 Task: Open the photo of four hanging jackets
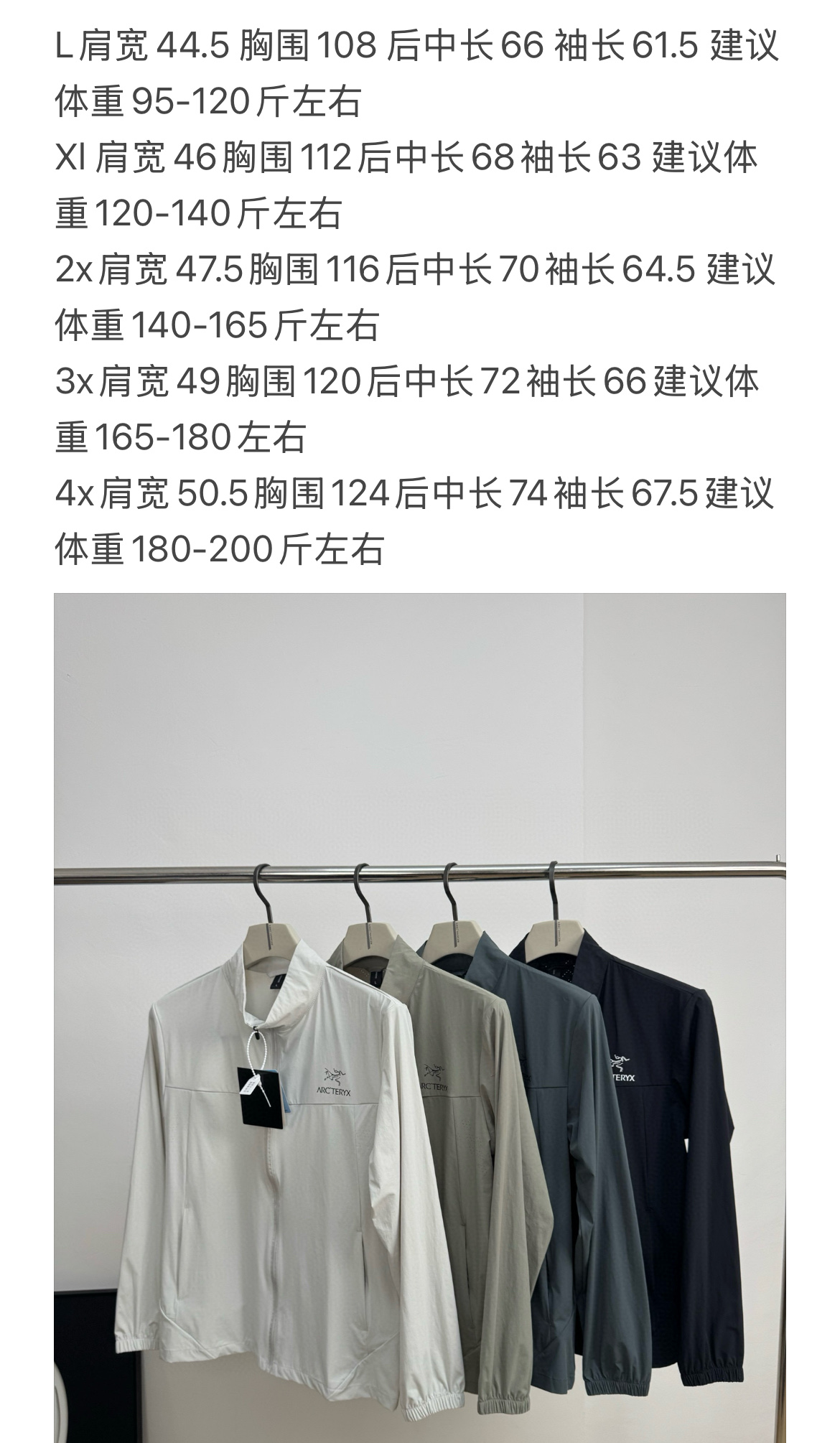420,1019
